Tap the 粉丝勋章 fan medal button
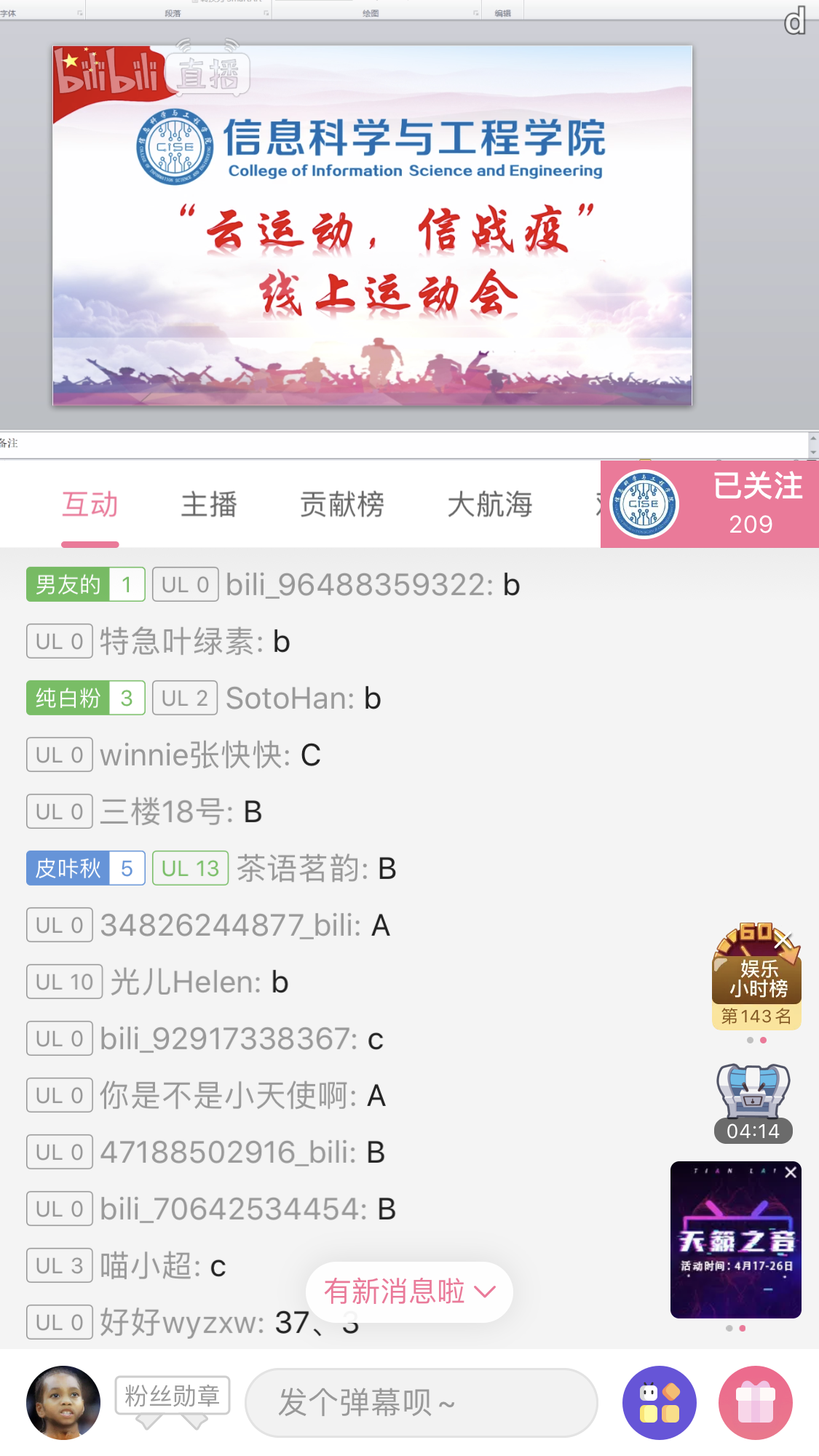The image size is (819, 1456). coord(172,1396)
